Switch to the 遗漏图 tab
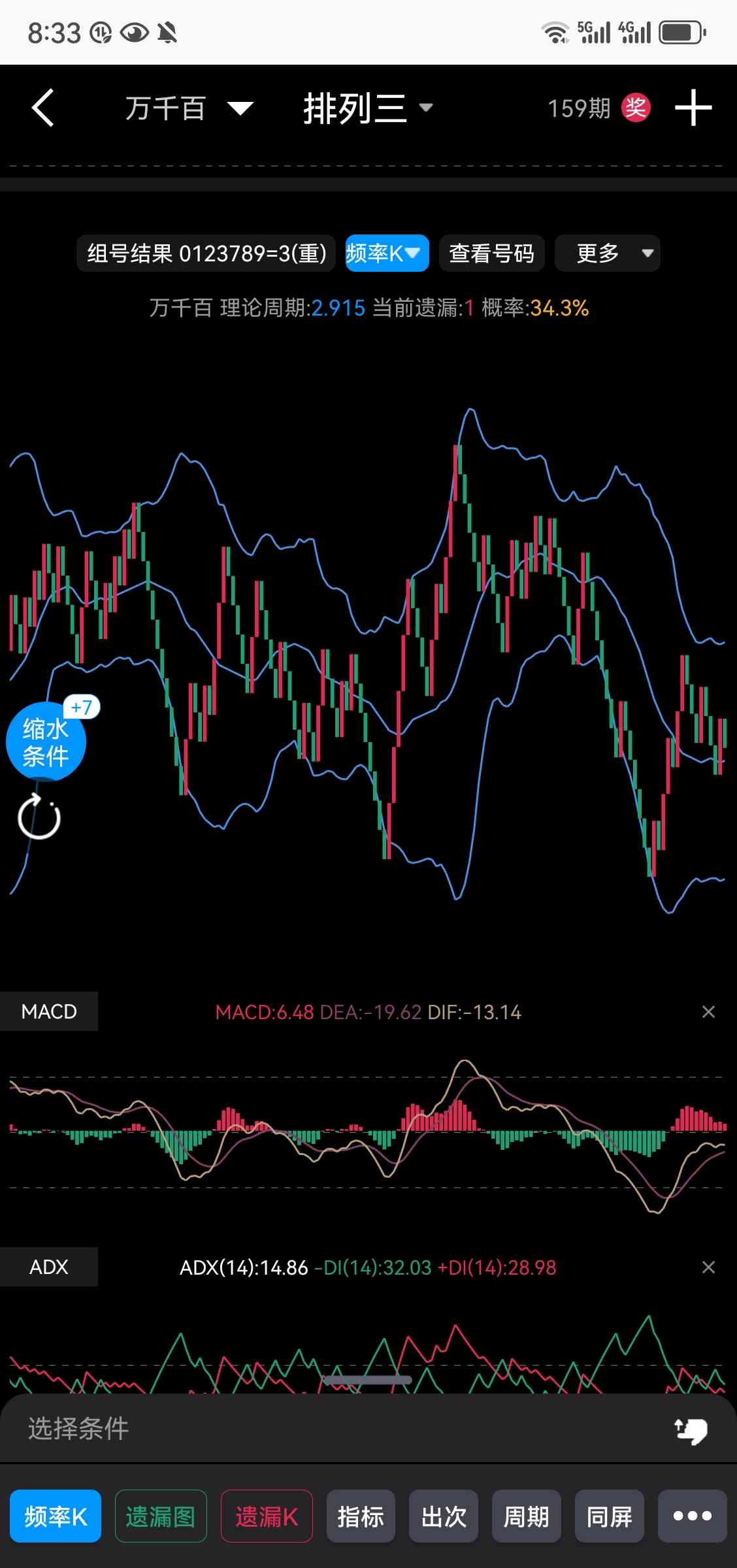 point(161,1516)
